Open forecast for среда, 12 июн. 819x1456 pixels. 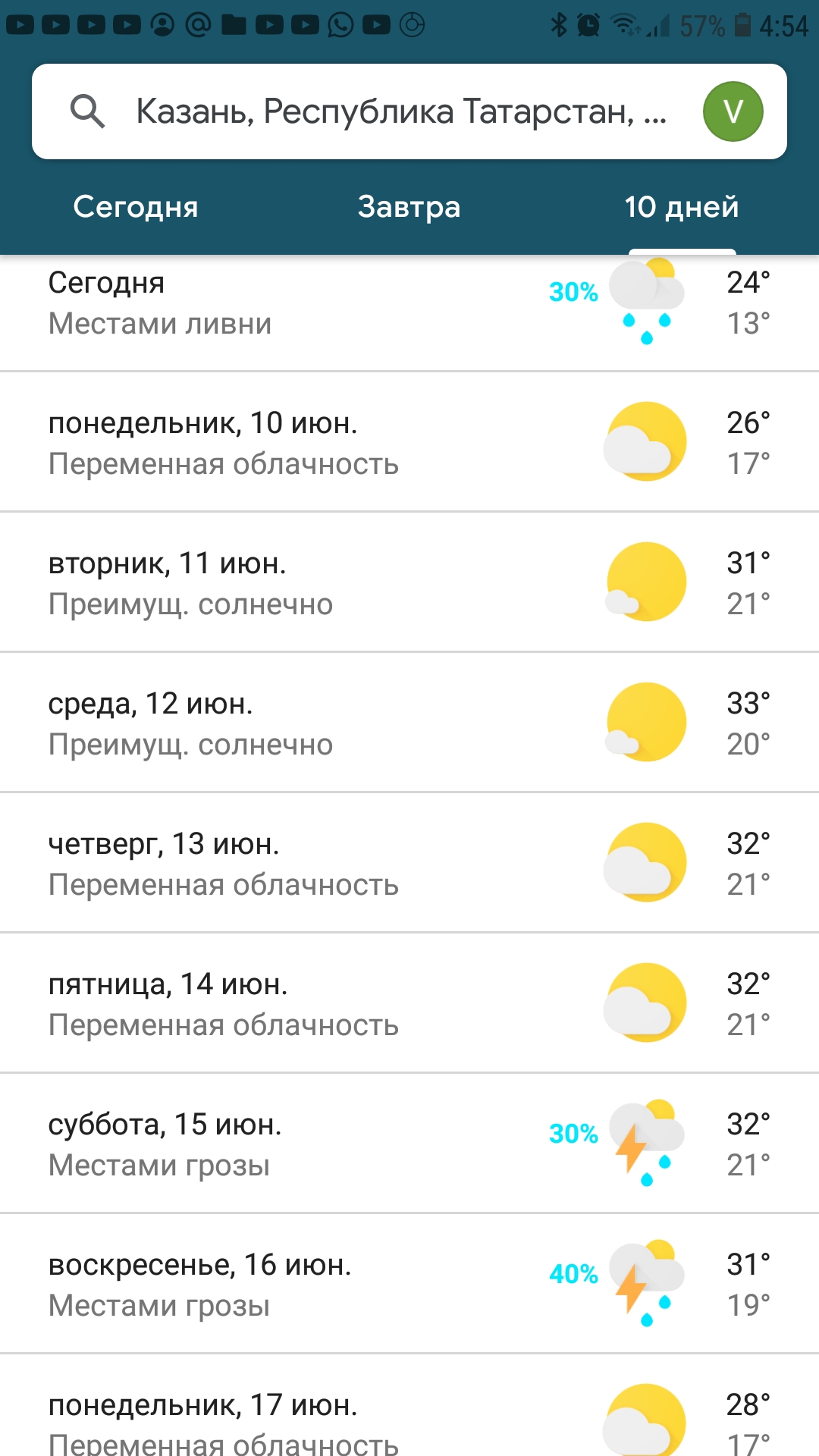409,722
